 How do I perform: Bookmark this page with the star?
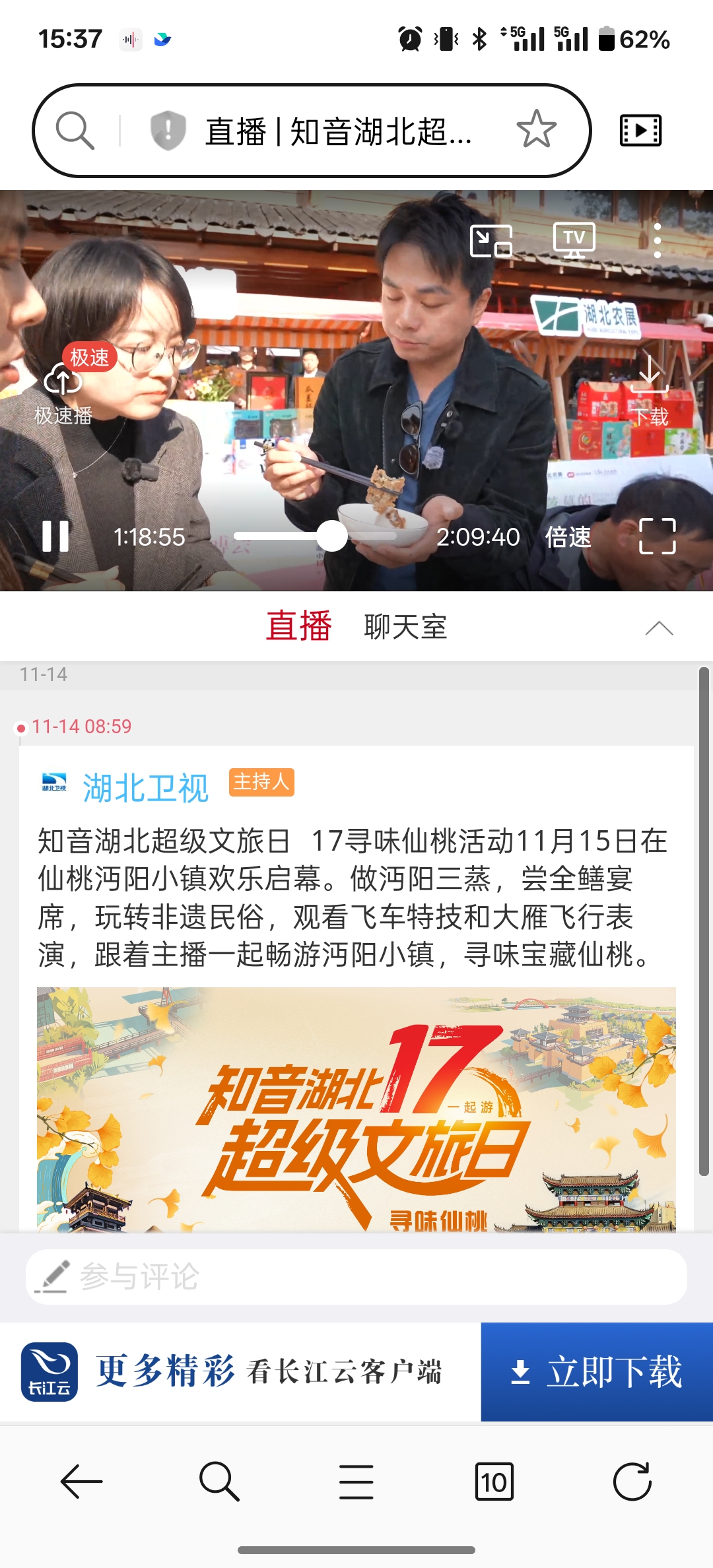point(536,129)
